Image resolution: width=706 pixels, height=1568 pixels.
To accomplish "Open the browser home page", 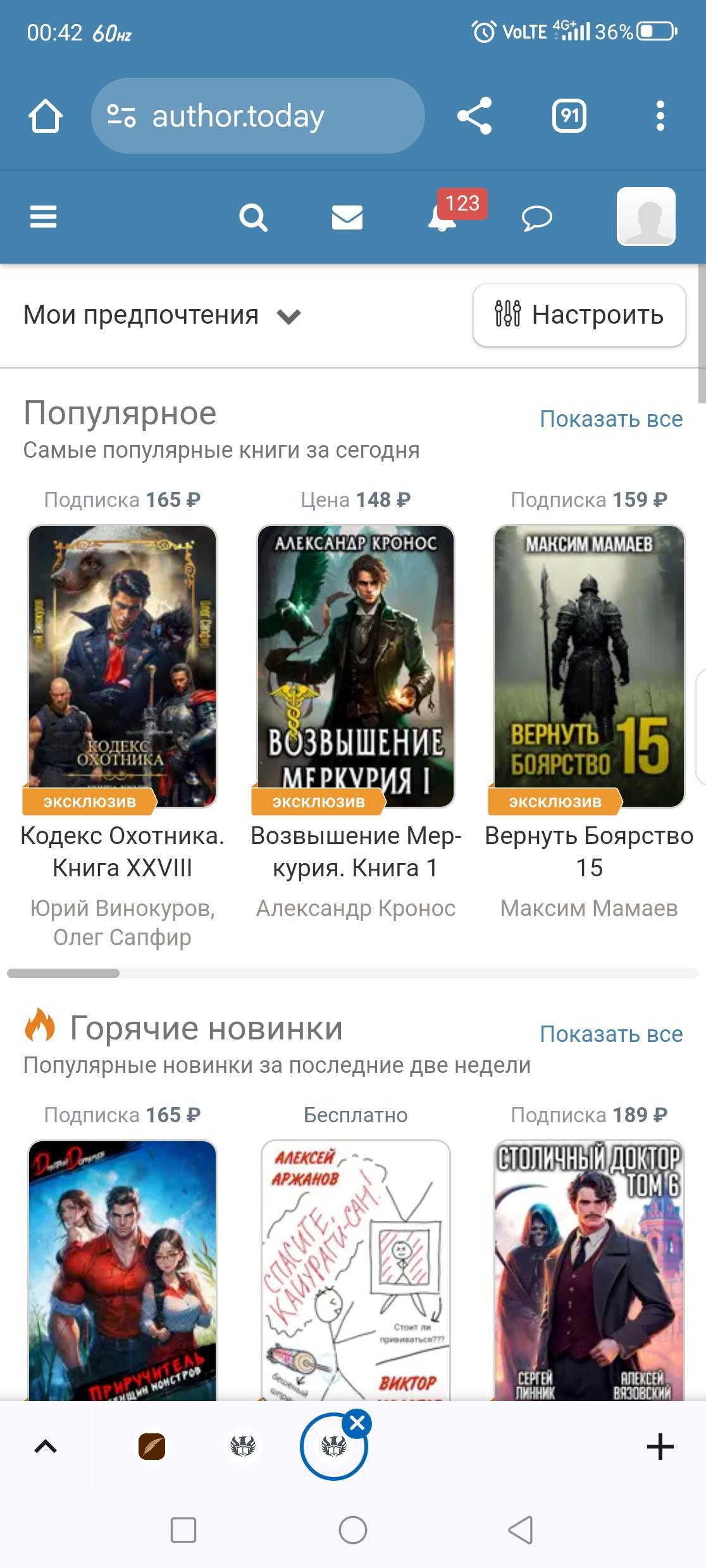I will click(x=45, y=116).
